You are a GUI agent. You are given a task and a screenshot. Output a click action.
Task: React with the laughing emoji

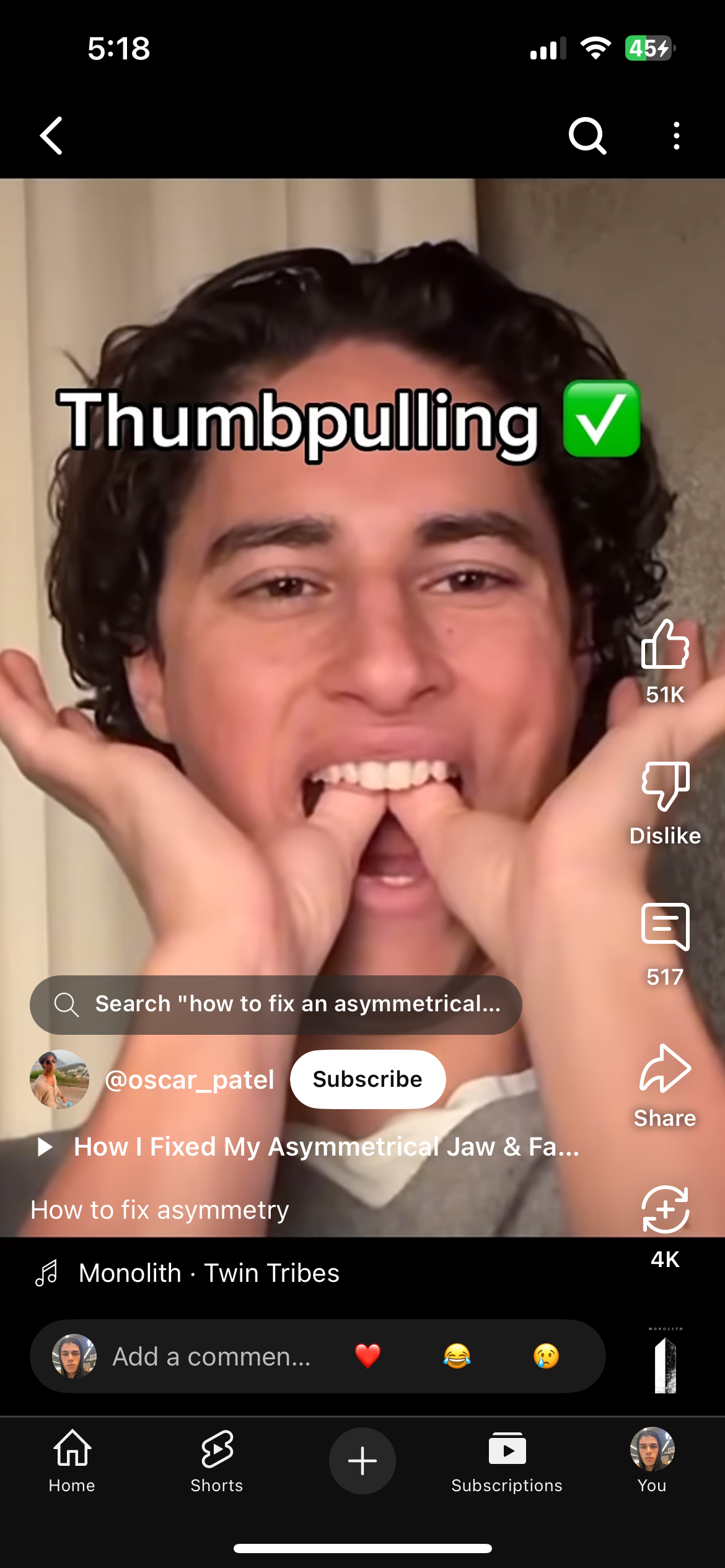[x=457, y=1356]
